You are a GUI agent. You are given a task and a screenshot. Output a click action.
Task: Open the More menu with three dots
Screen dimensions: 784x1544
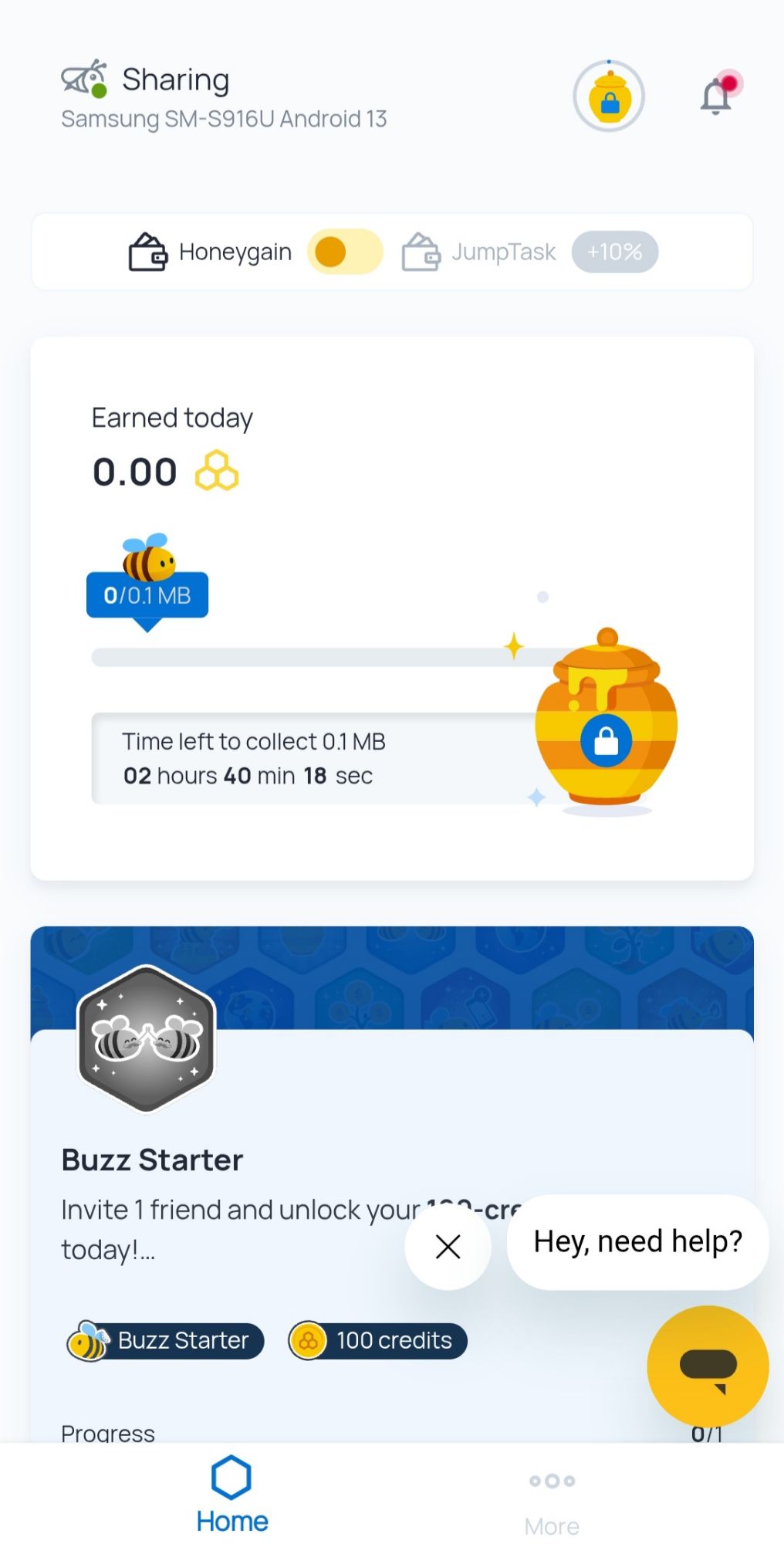click(551, 1480)
